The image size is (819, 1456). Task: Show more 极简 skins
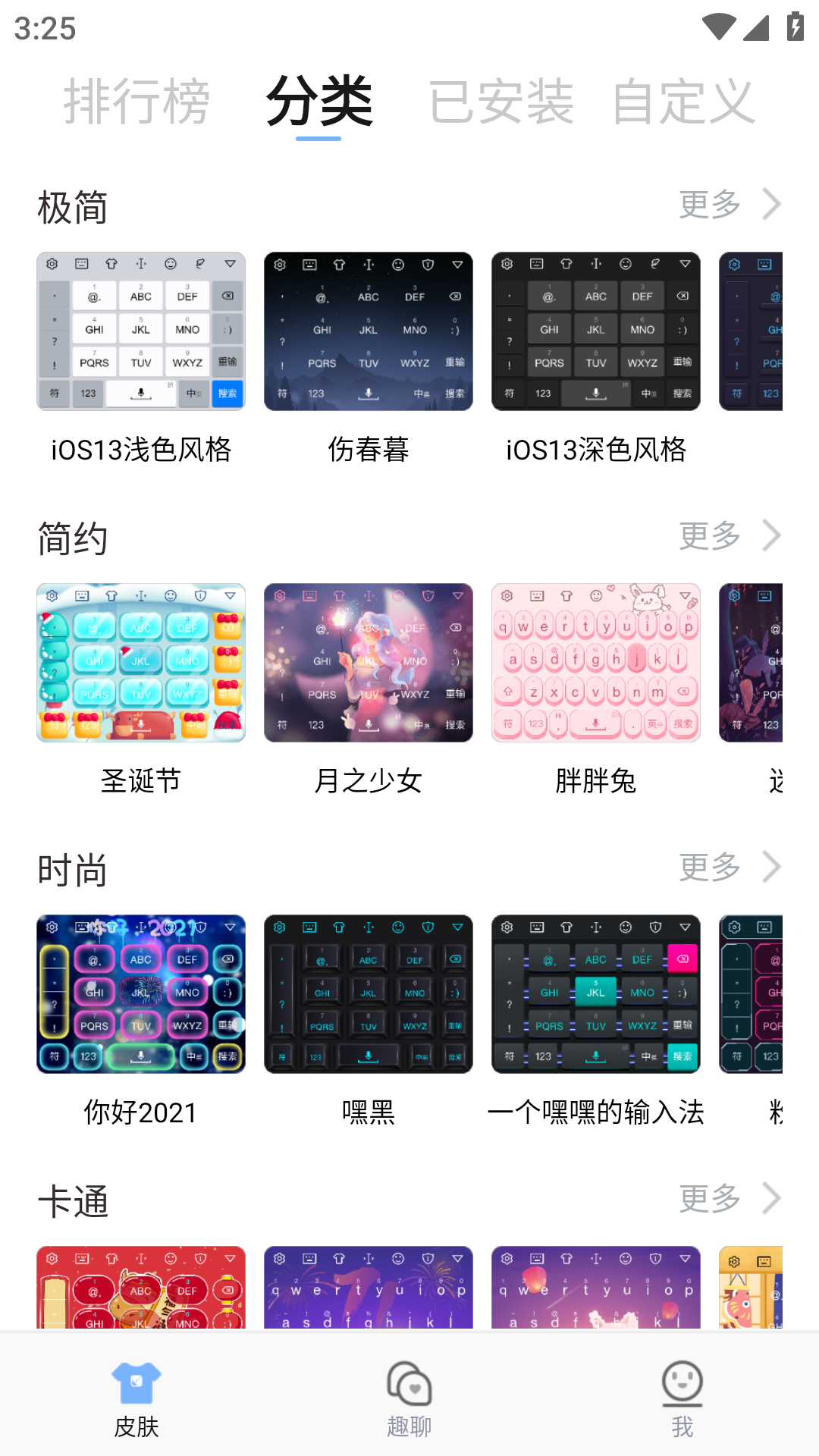729,205
